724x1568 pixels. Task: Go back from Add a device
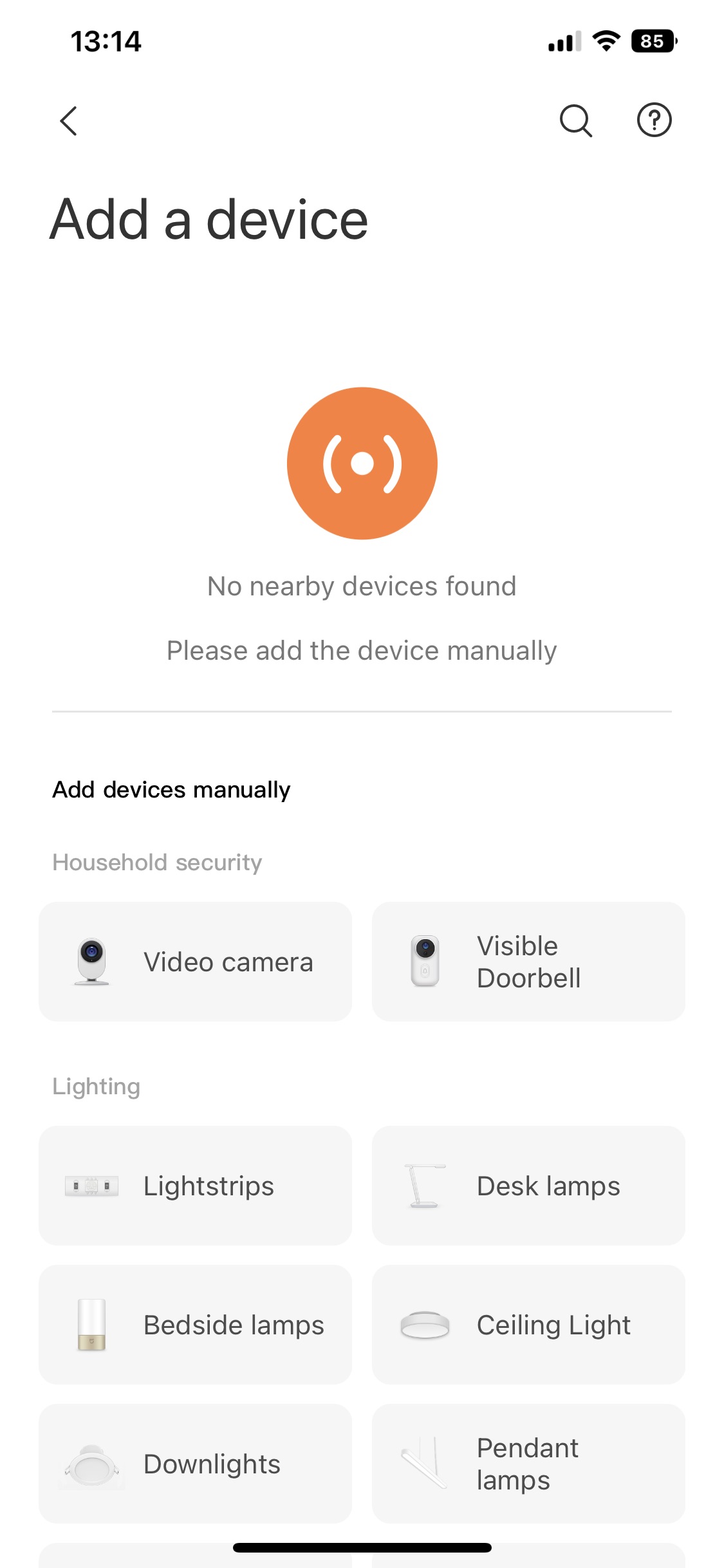[x=68, y=121]
